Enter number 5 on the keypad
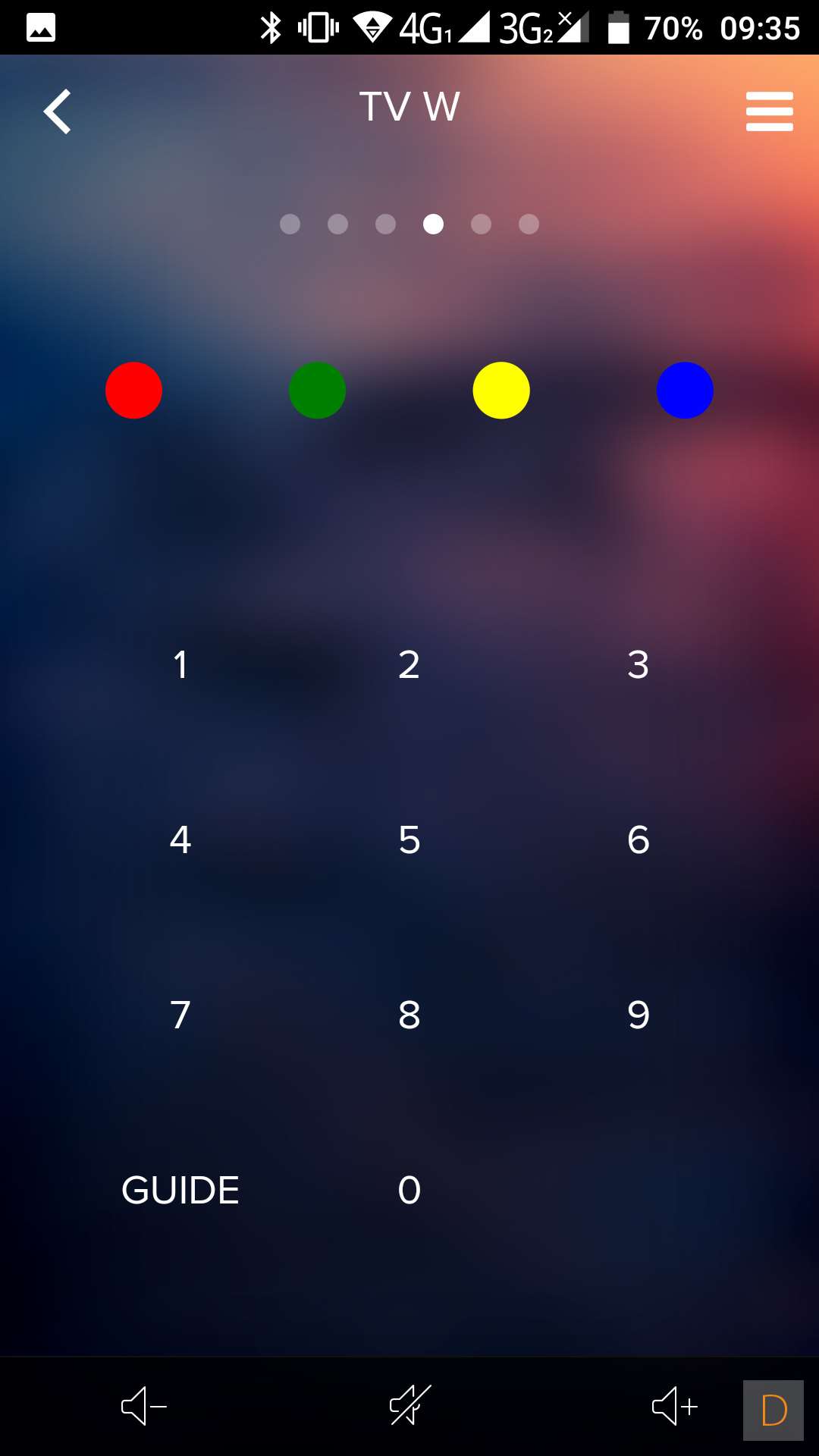This screenshot has width=819, height=1456. point(409,840)
